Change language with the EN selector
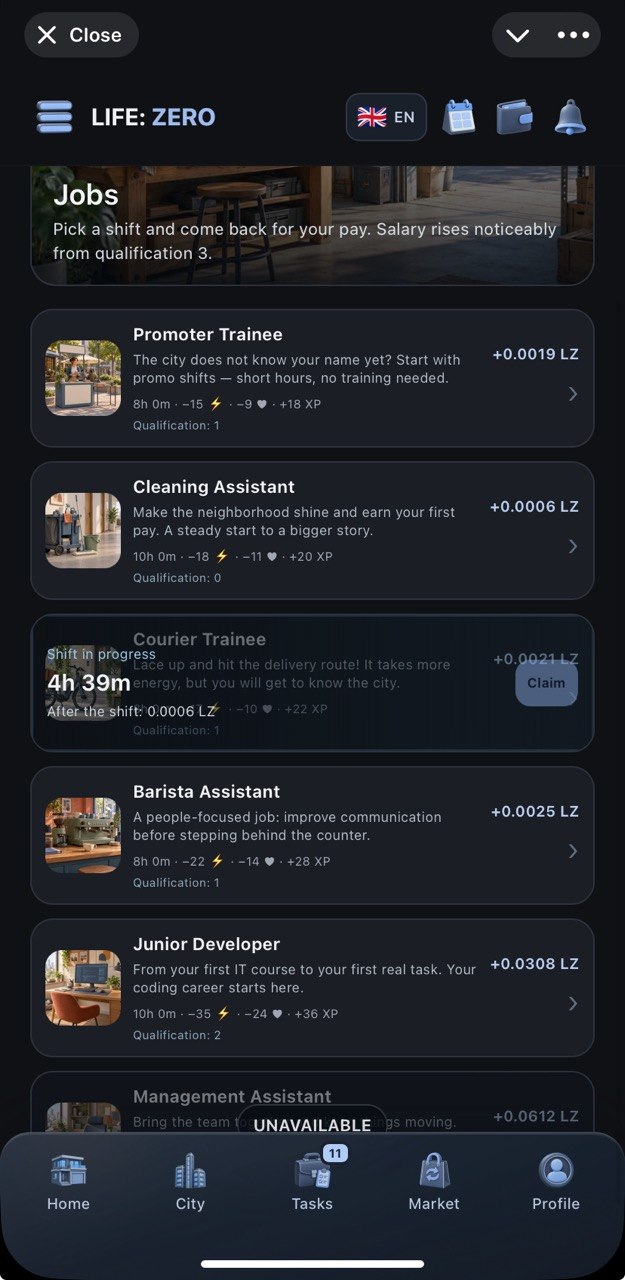 click(x=386, y=117)
